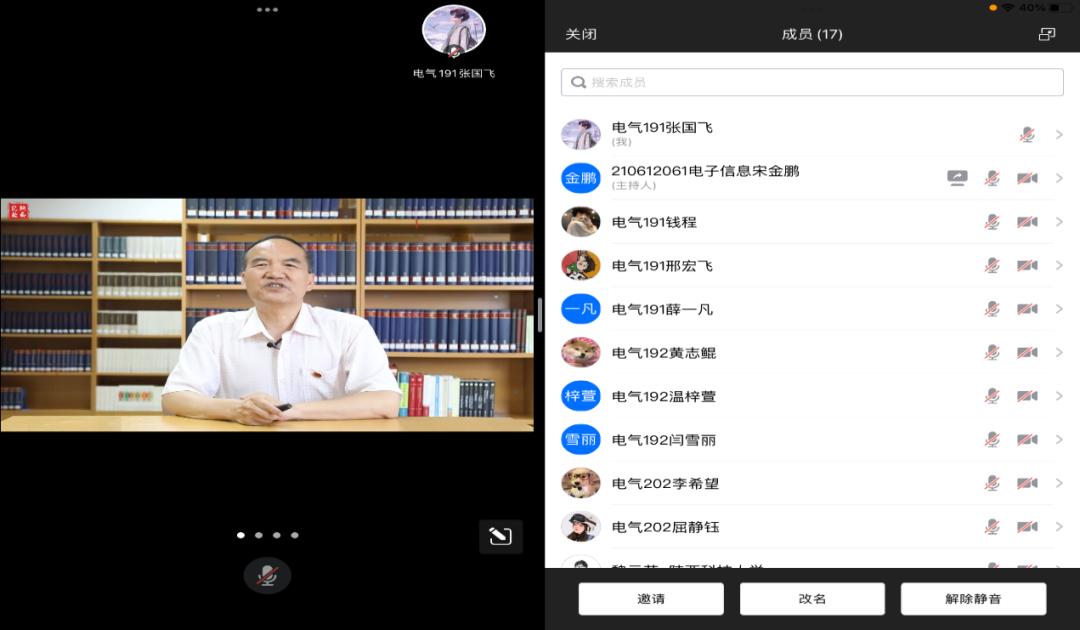Tap the search members field
The height and width of the screenshot is (630, 1080).
(x=812, y=82)
